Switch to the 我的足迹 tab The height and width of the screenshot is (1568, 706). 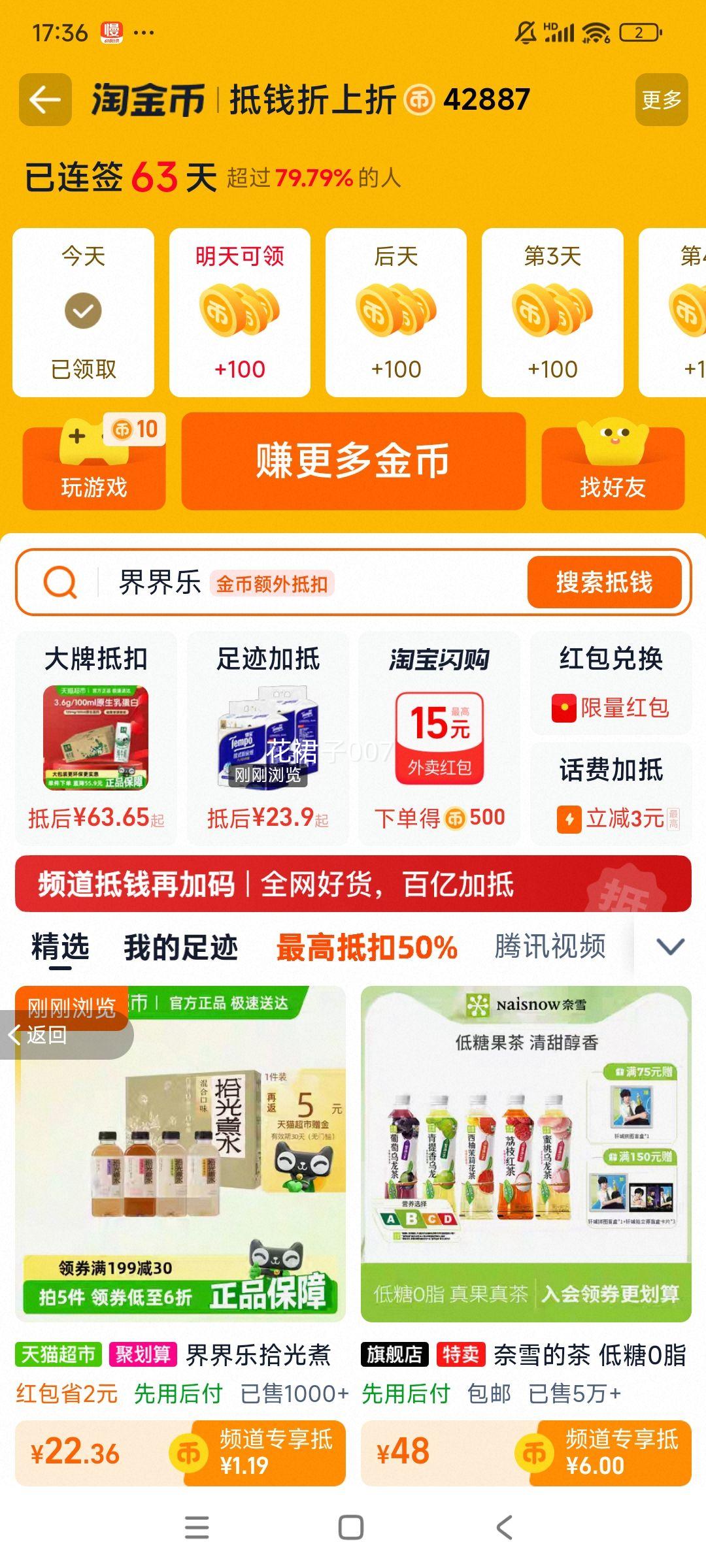tap(181, 947)
